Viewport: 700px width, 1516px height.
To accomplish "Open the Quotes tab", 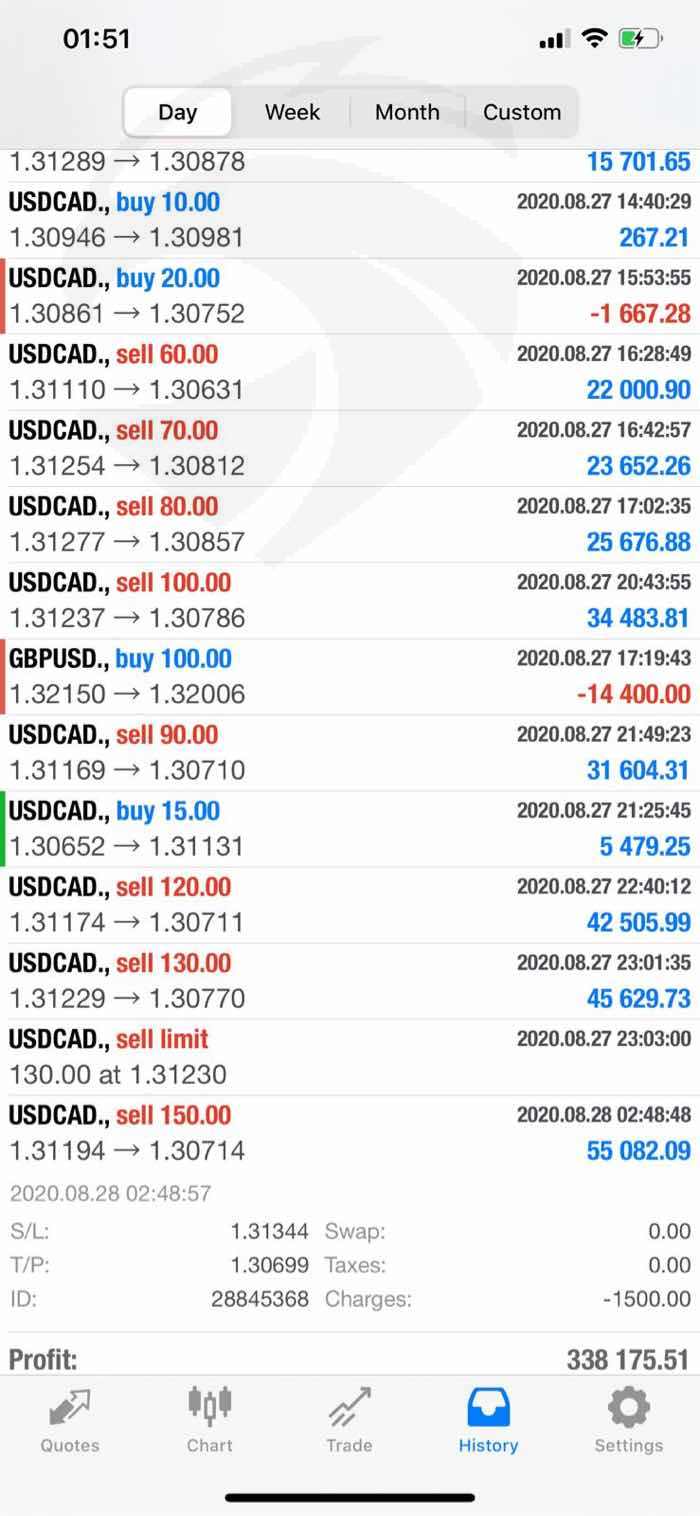I will point(70,1421).
